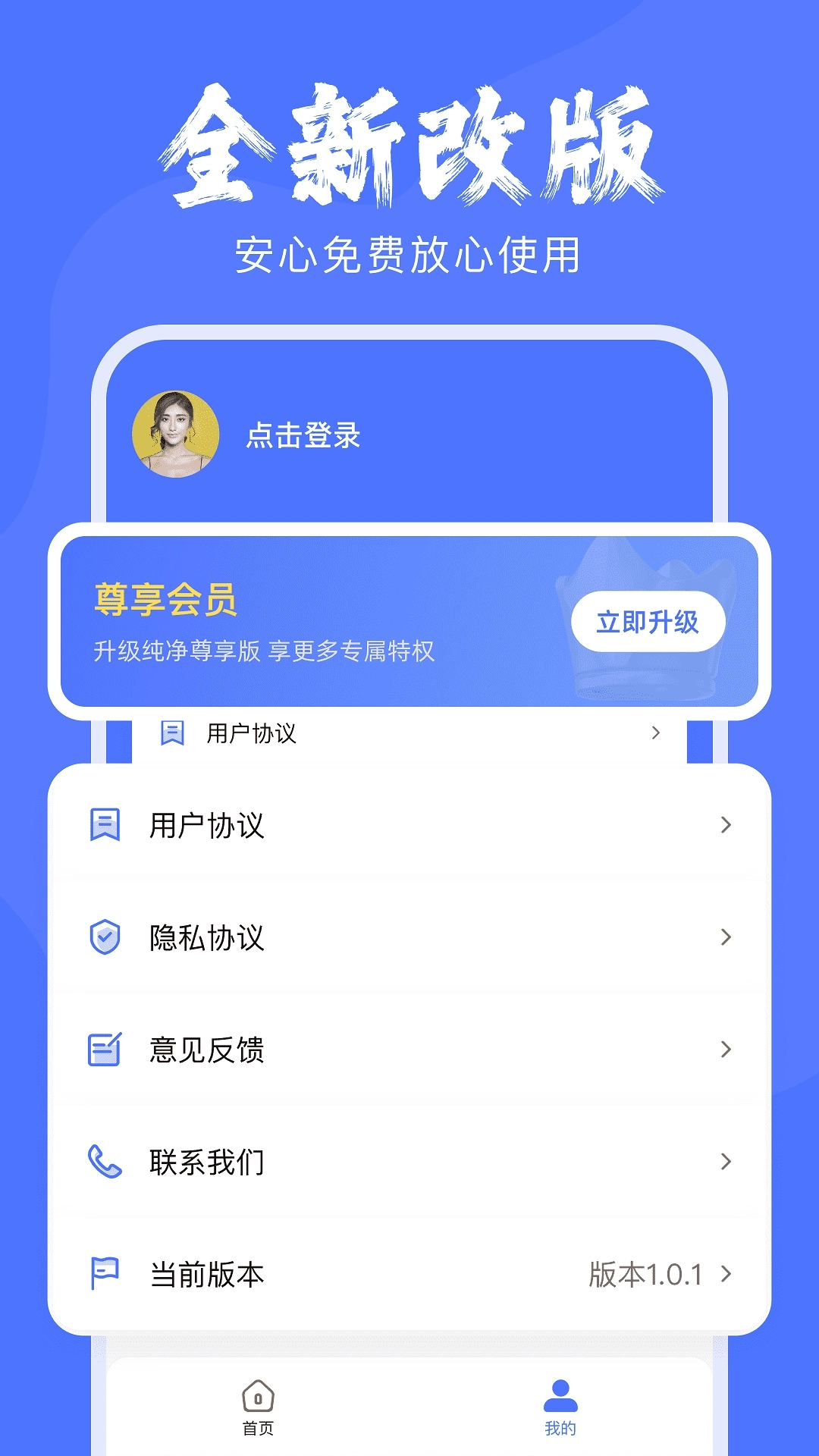Open top 用户协议 entry inside member card
819x1456 pixels.
250,733
